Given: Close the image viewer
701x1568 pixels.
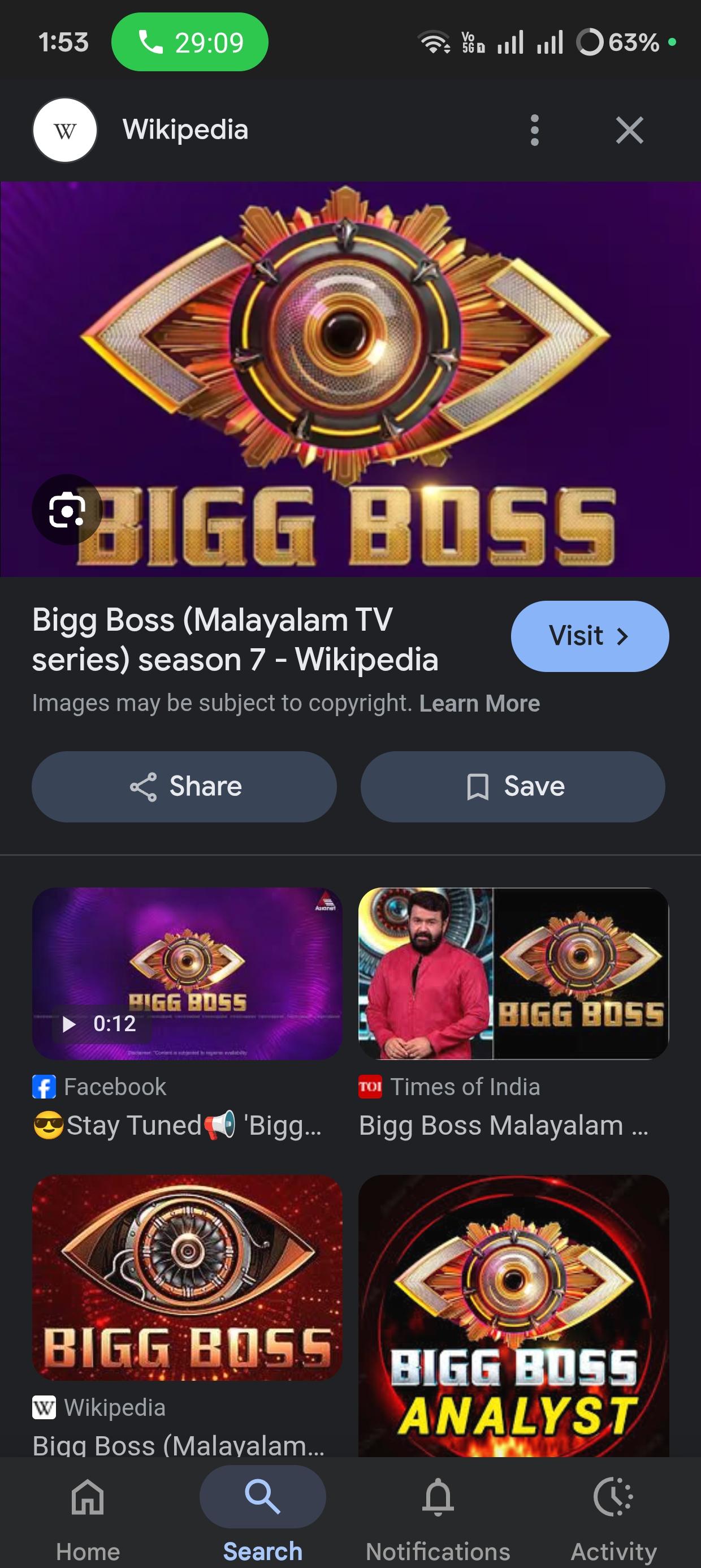Looking at the screenshot, I should 629,130.
